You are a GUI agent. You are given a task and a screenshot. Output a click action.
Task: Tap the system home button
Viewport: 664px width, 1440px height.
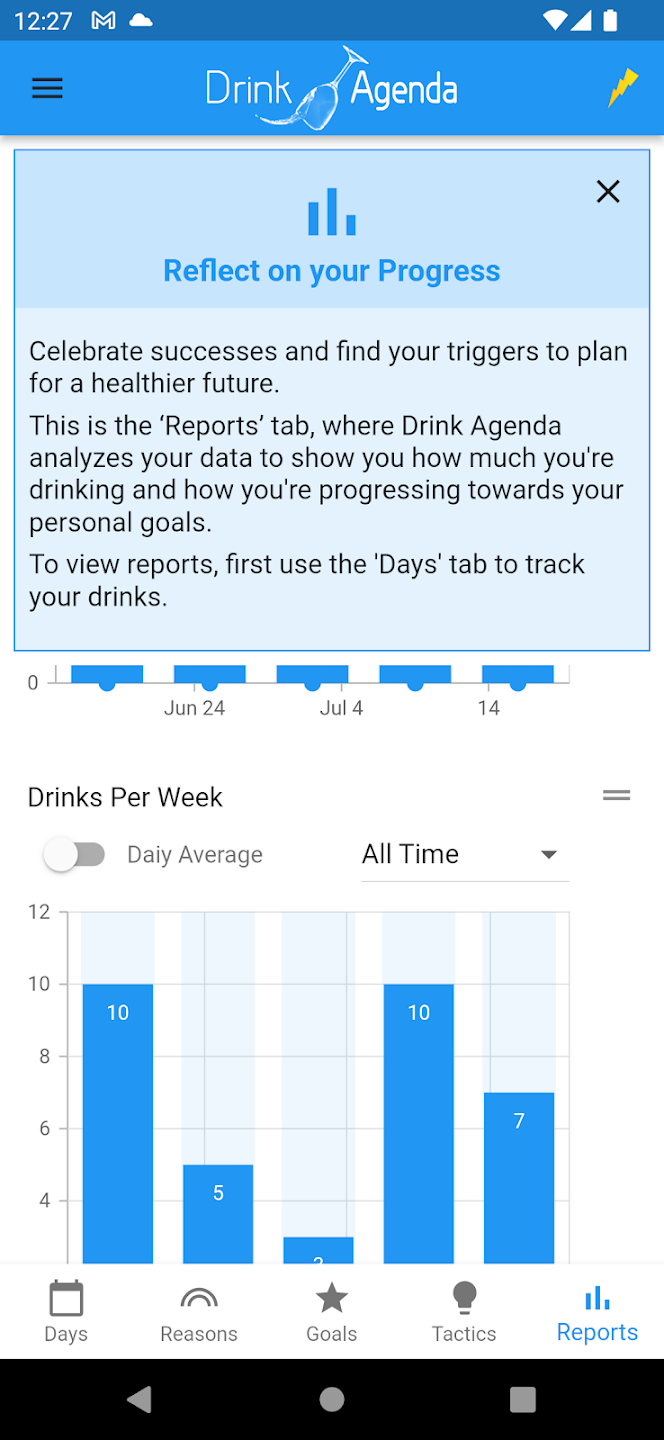click(332, 1399)
